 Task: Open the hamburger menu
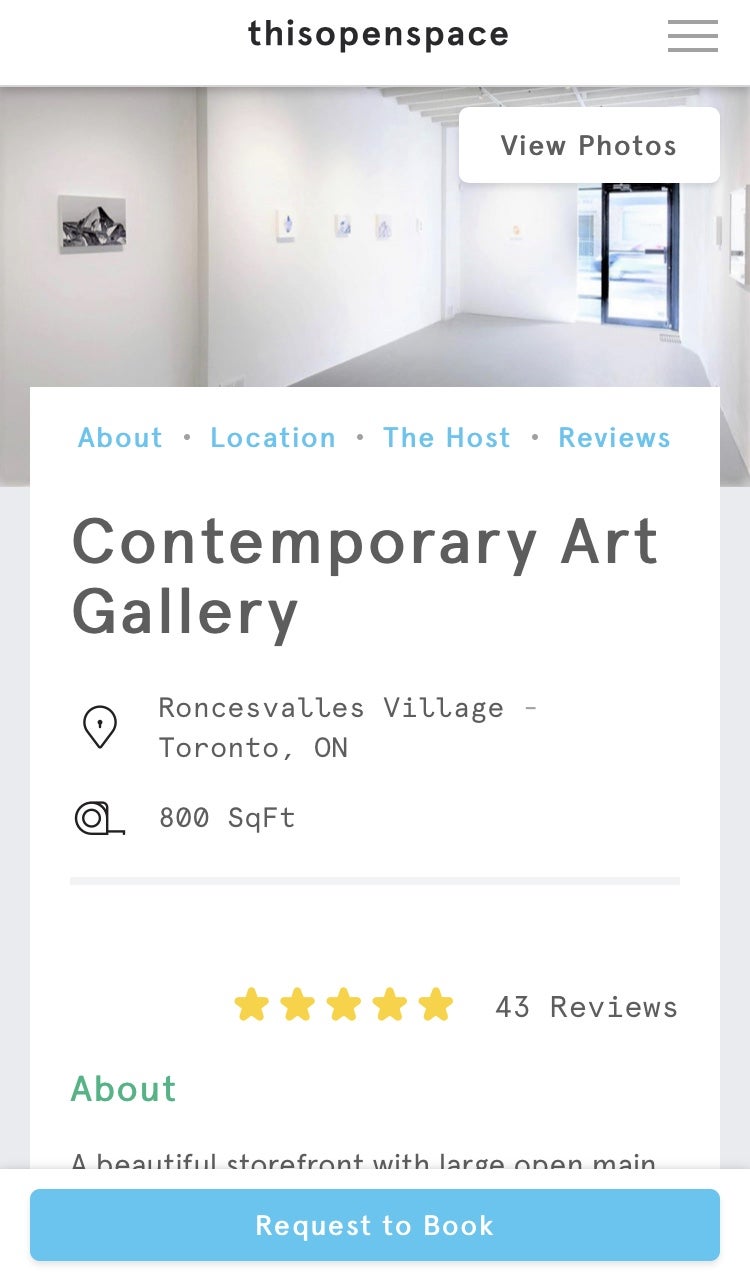tap(692, 36)
